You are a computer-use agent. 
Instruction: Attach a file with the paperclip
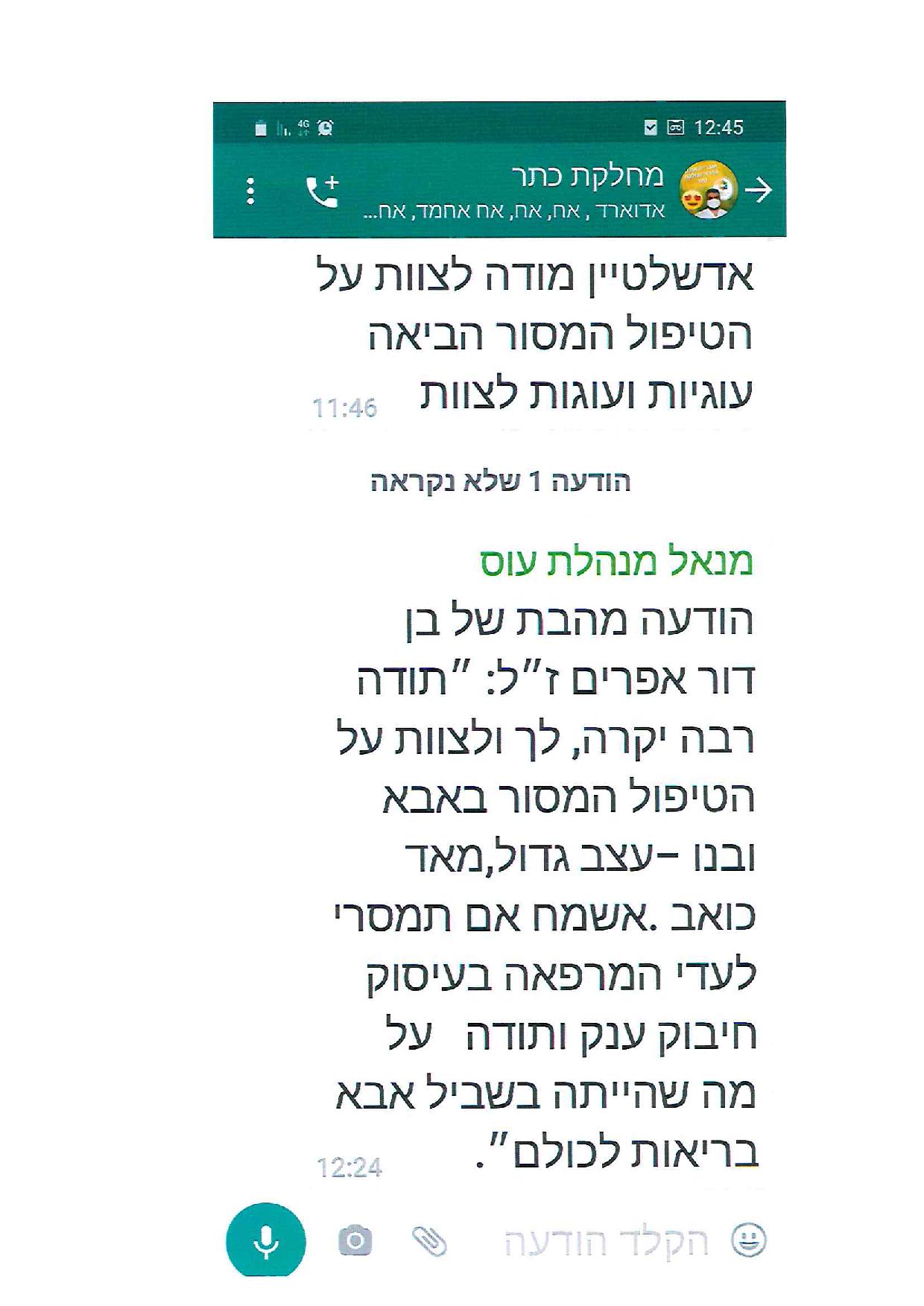pyautogui.click(x=430, y=1241)
